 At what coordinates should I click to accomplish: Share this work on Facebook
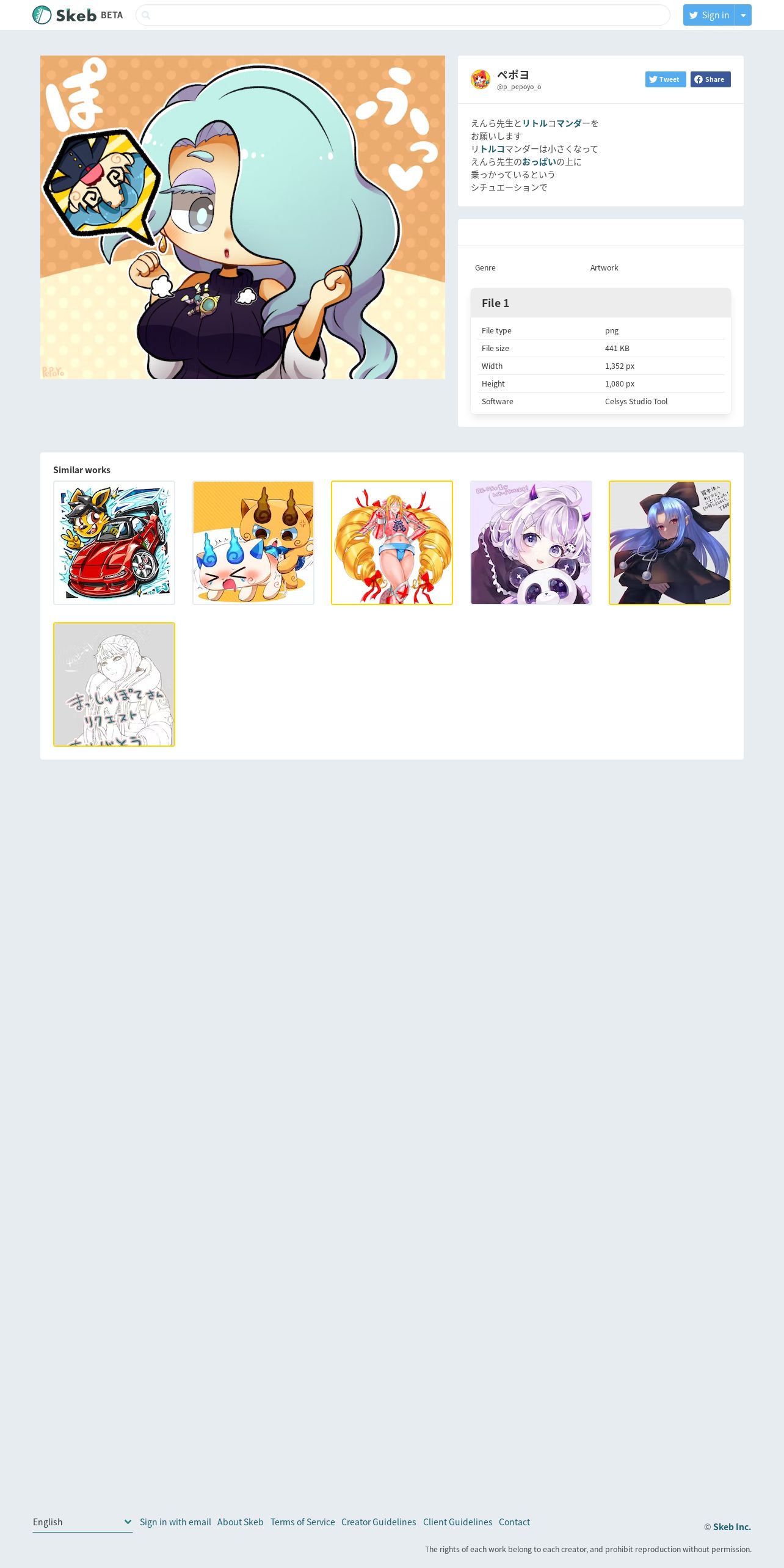coord(711,79)
